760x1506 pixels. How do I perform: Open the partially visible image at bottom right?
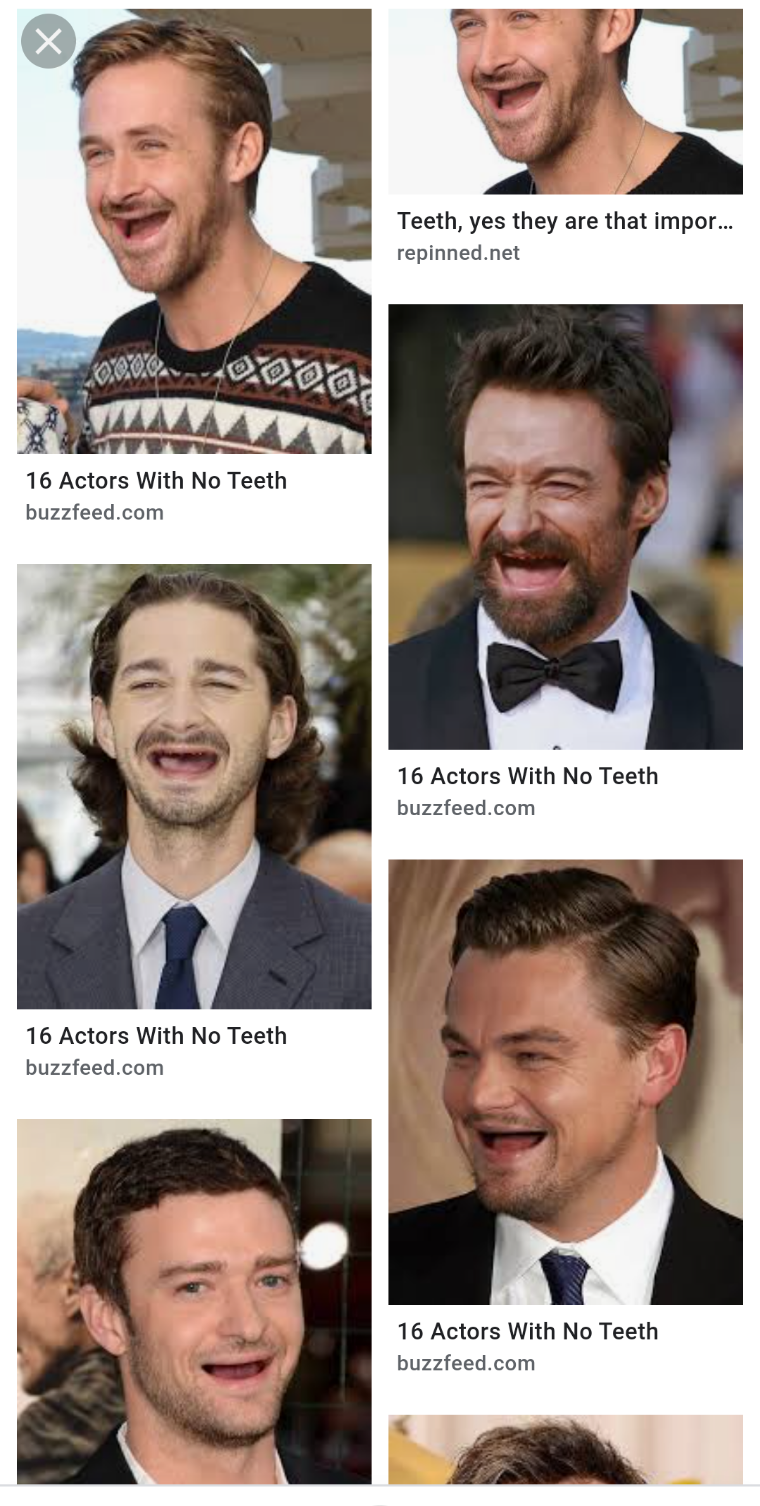pyautogui.click(x=565, y=1450)
